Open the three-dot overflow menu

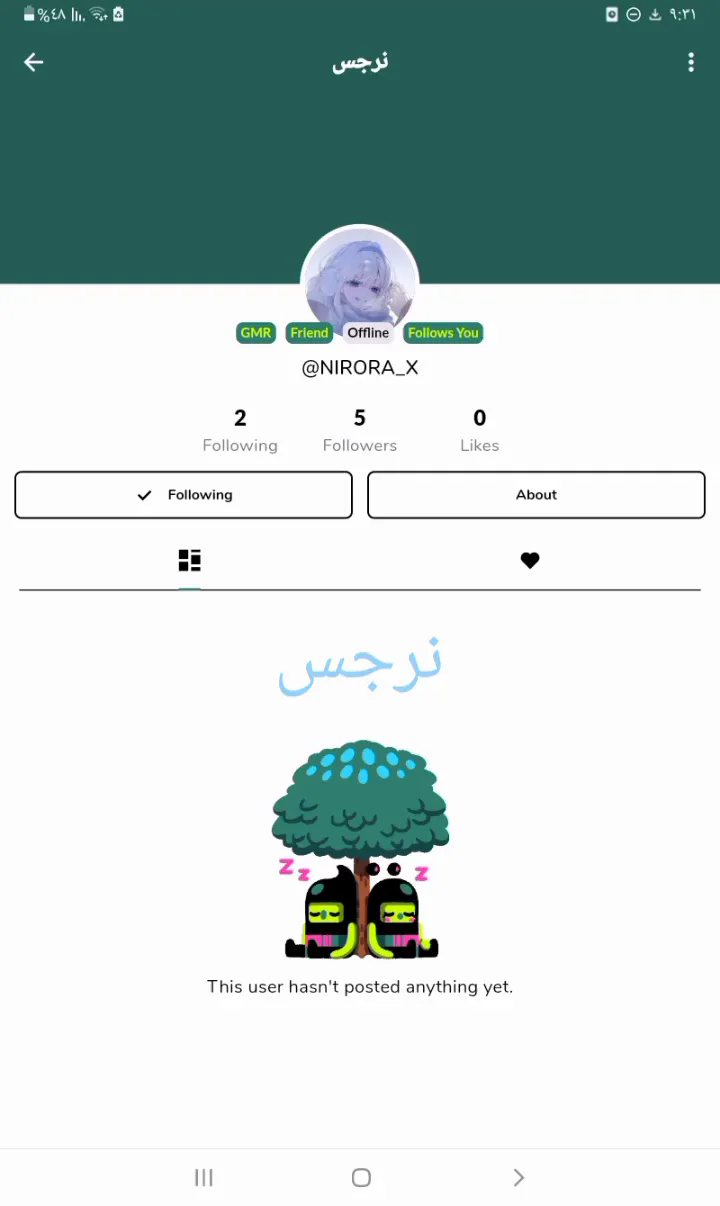coord(691,62)
